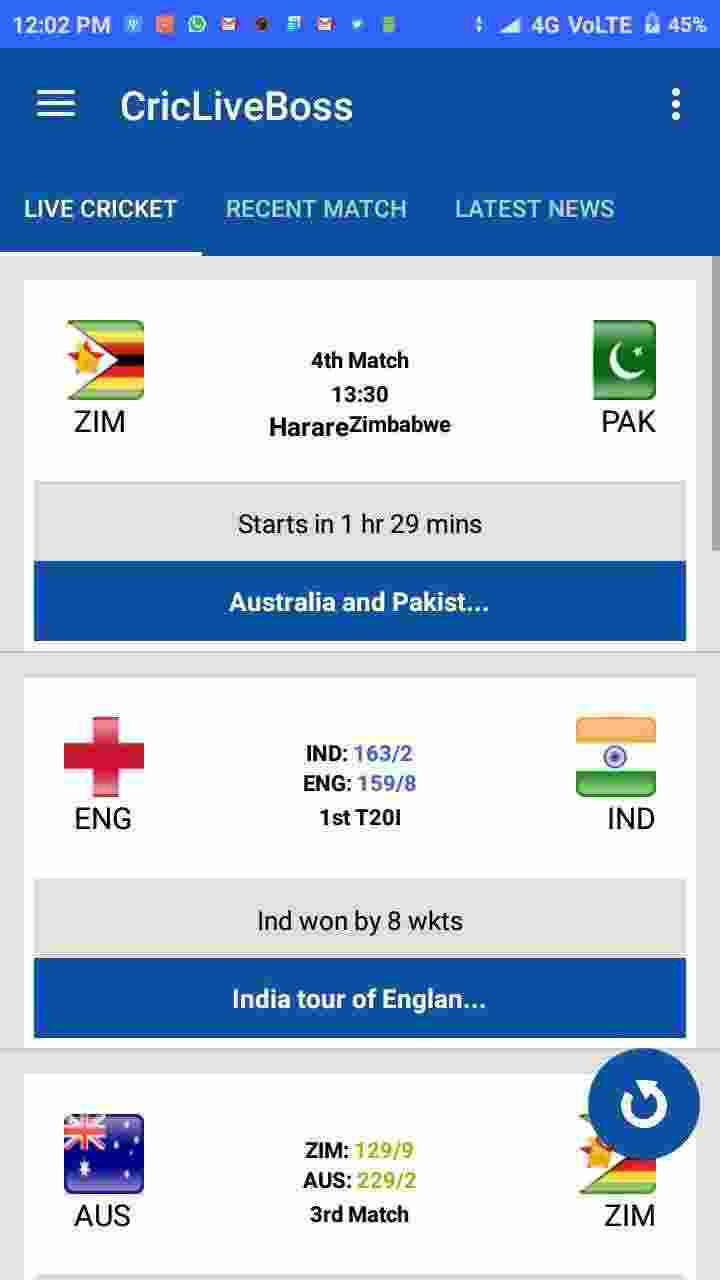This screenshot has width=720, height=1280.
Task: Open the overflow menu
Action: click(676, 104)
